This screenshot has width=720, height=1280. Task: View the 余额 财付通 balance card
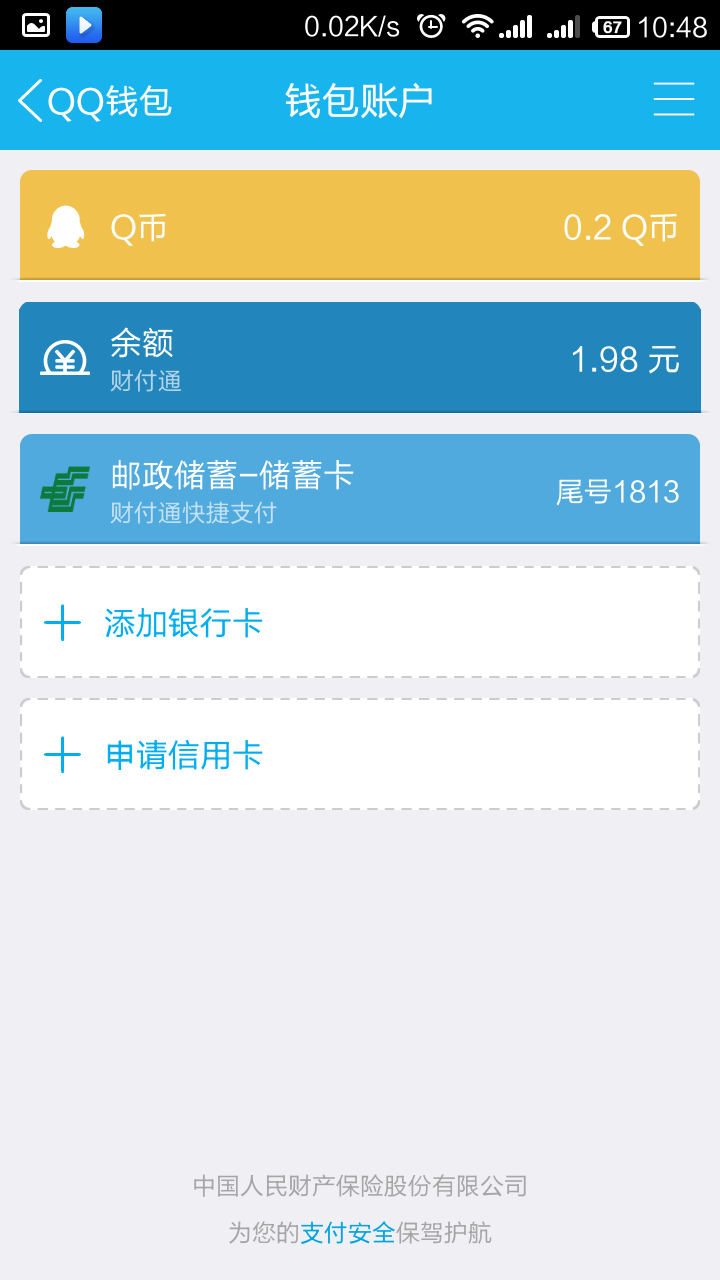click(x=360, y=358)
